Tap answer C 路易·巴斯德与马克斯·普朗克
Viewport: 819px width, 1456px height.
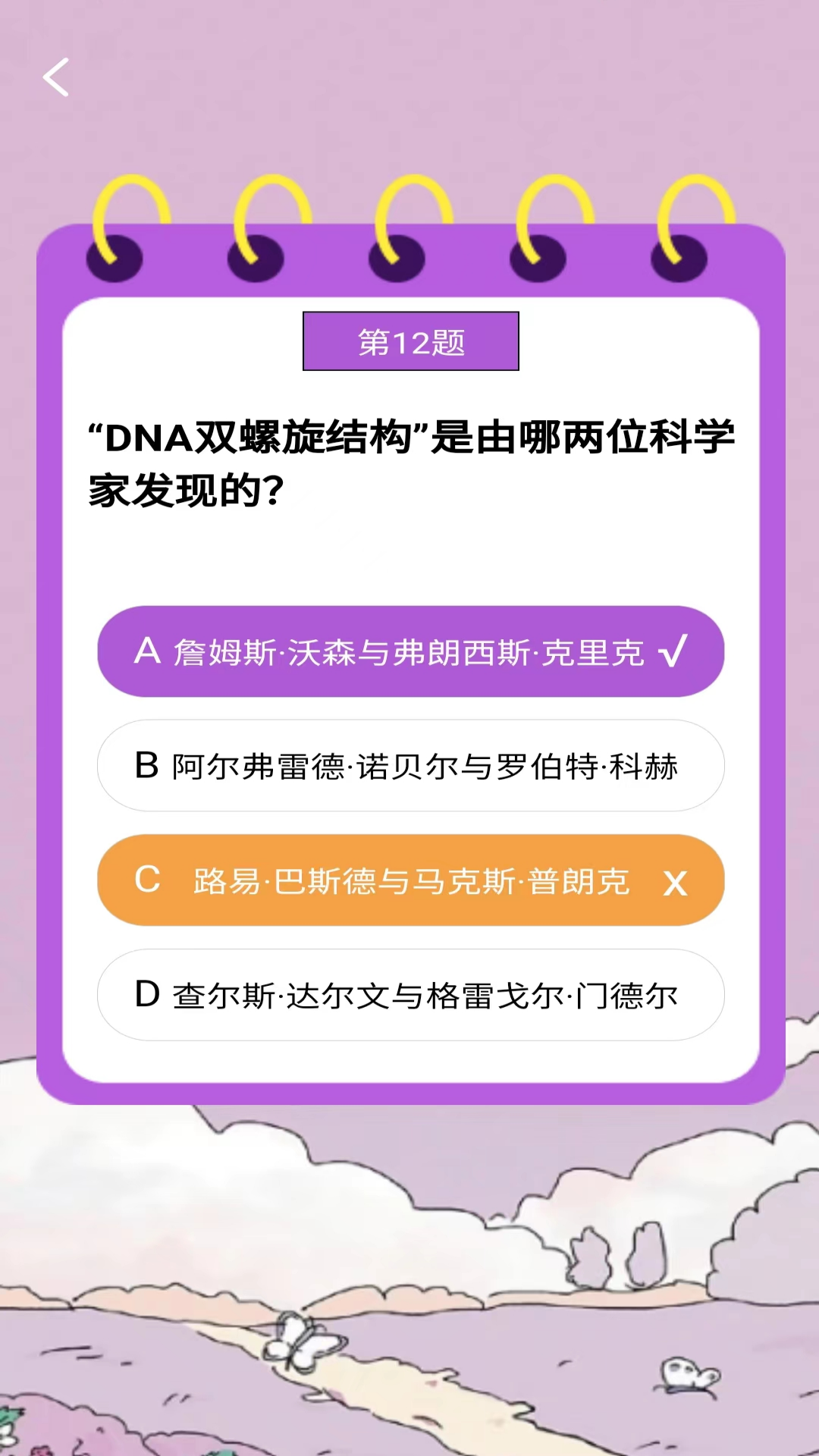[410, 880]
